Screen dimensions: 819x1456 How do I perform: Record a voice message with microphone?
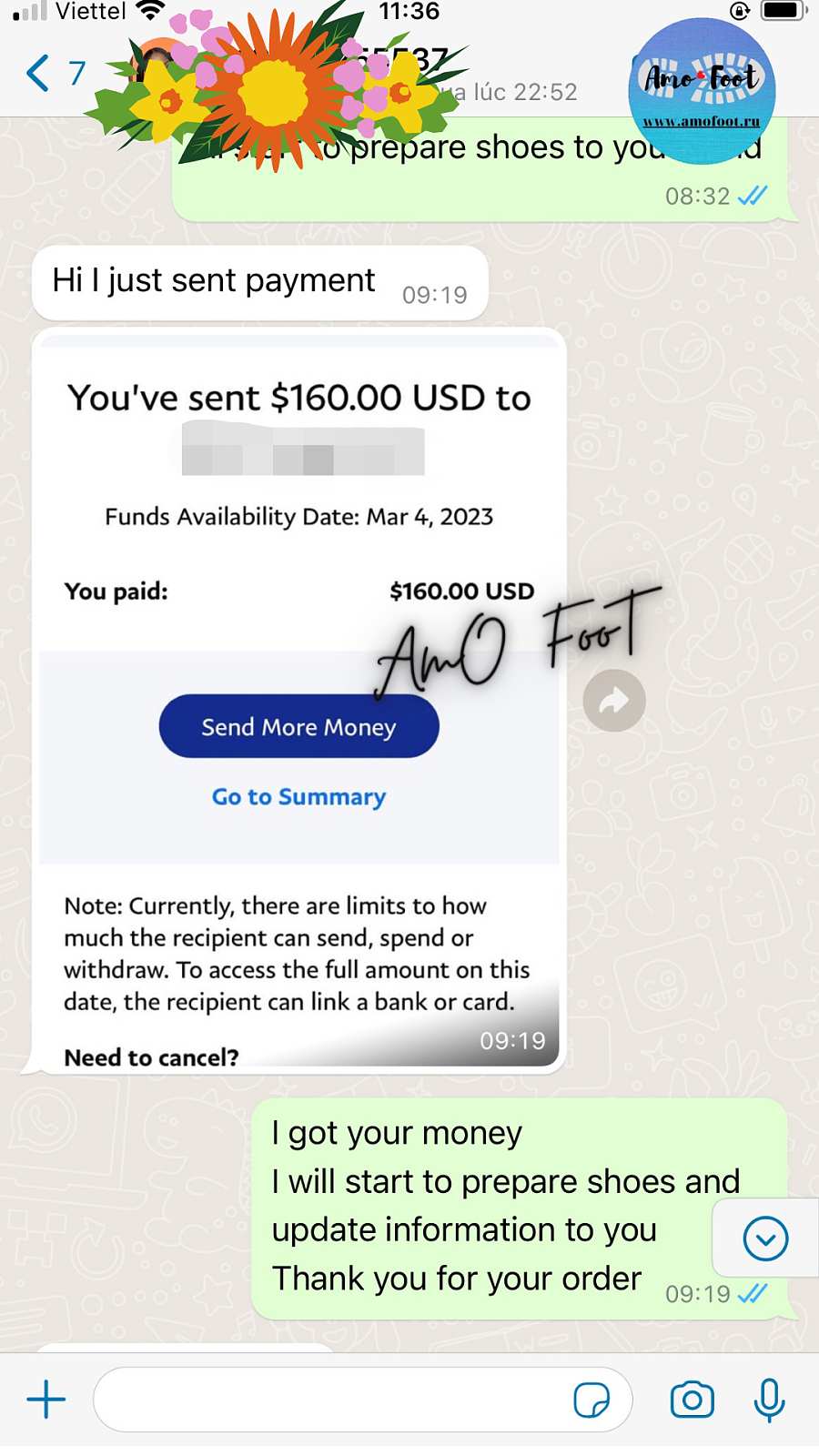coord(769,1399)
